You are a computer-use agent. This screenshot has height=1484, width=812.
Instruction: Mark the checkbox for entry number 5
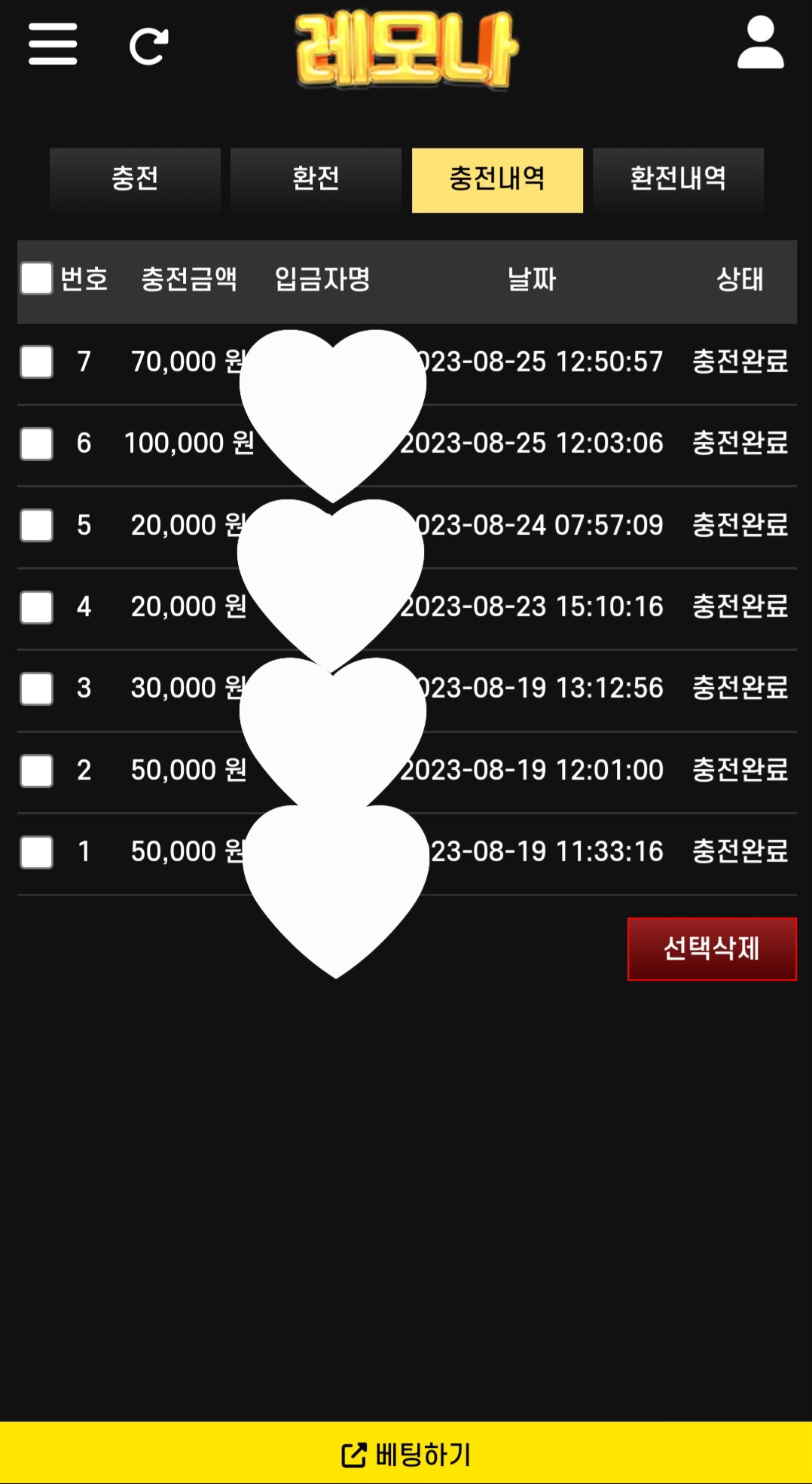pyautogui.click(x=36, y=525)
